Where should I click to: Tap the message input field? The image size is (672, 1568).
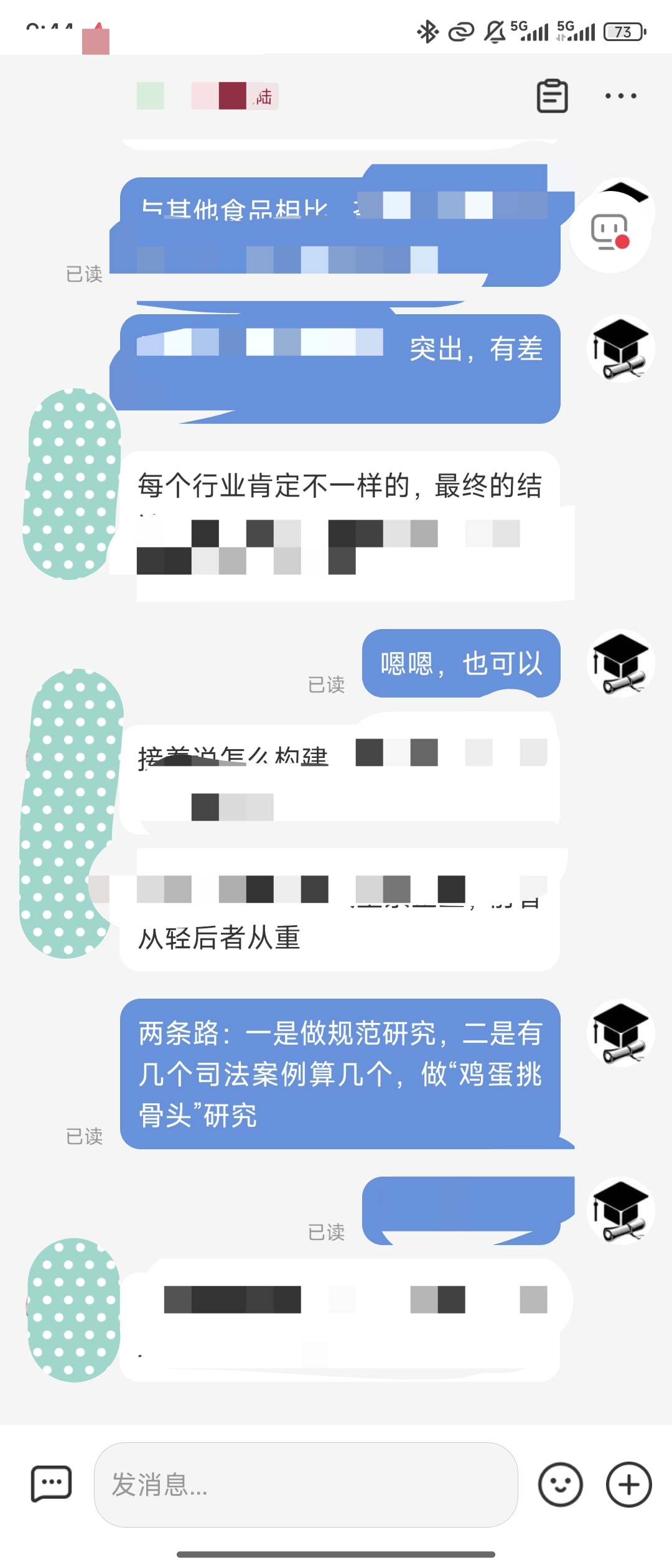click(306, 1485)
